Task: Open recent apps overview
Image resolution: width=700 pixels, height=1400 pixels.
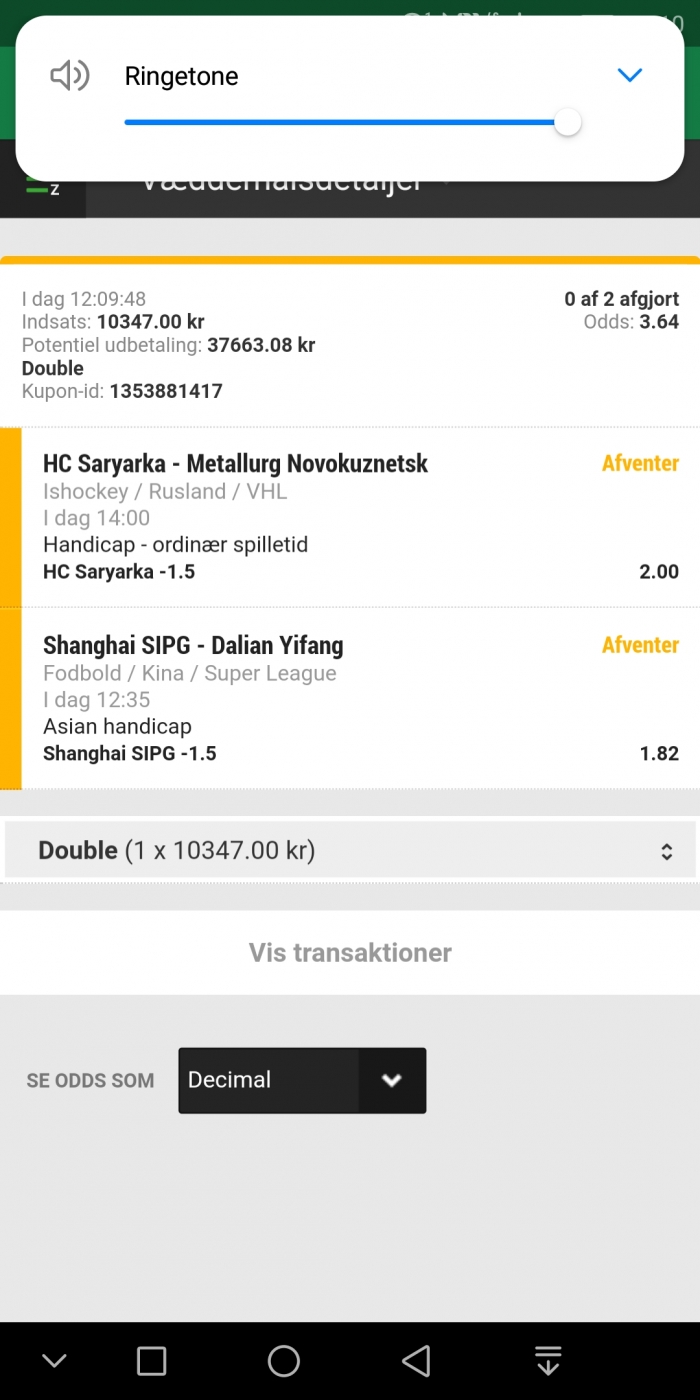Action: (151, 1361)
